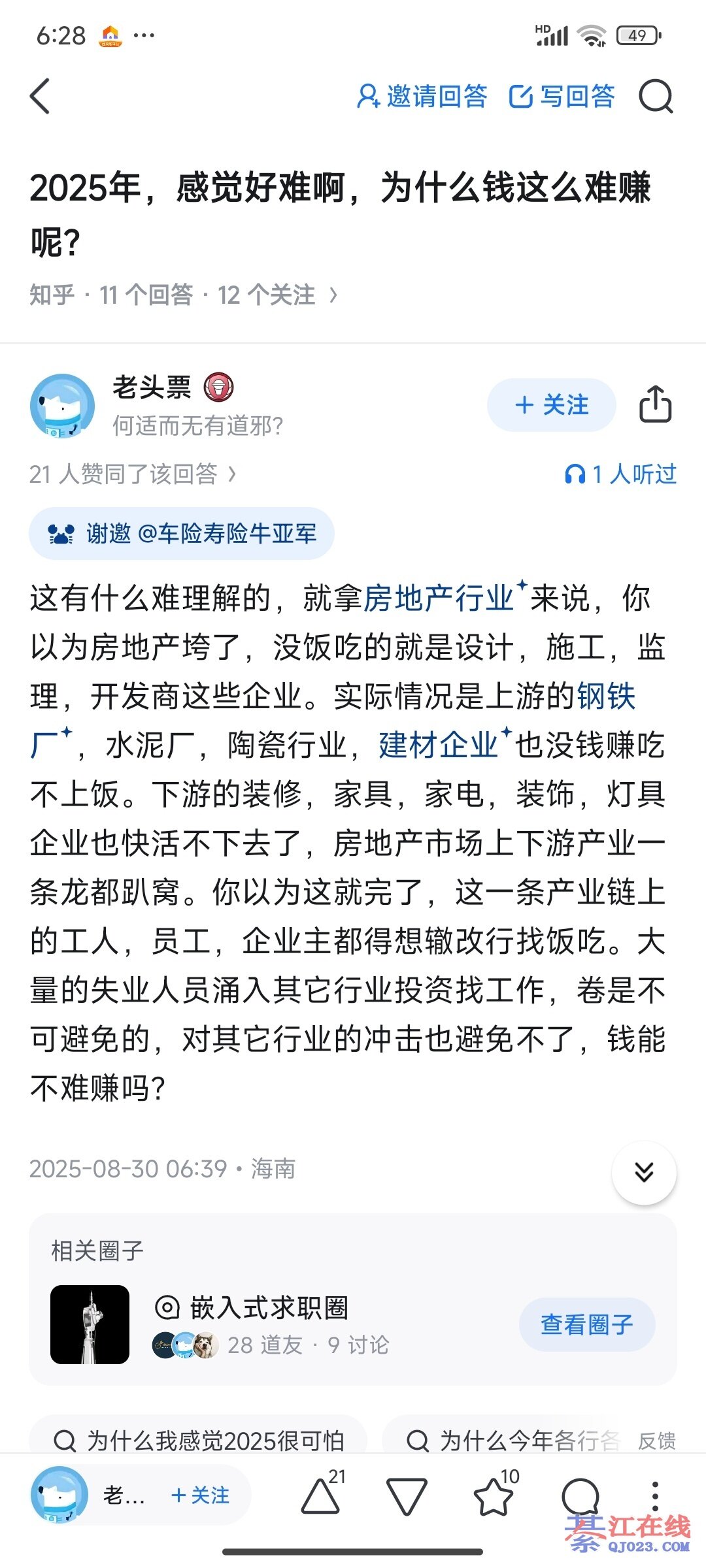Add this answer to favorites
This screenshot has height=1568, width=706.
point(494,1496)
